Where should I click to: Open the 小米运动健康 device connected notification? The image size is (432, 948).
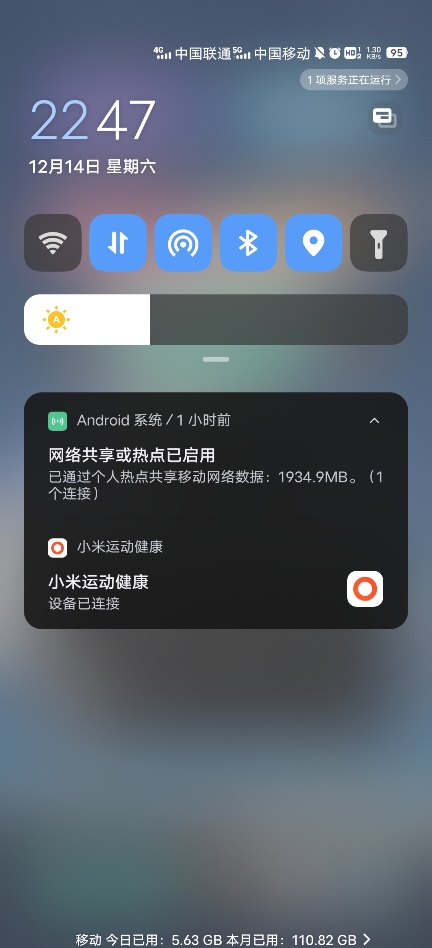216,574
